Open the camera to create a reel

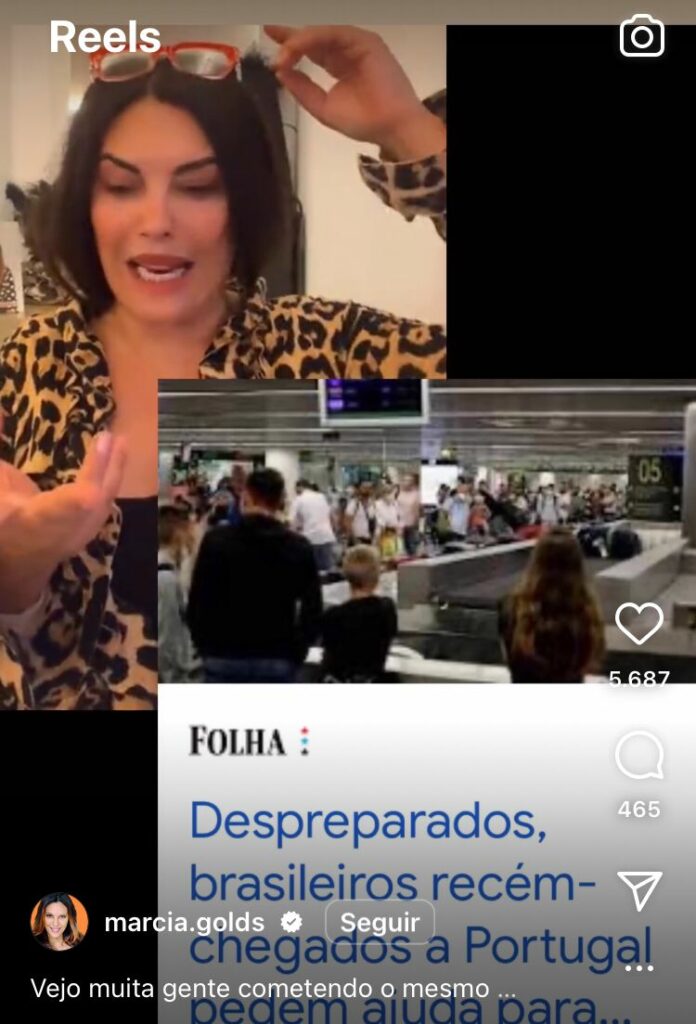[642, 36]
